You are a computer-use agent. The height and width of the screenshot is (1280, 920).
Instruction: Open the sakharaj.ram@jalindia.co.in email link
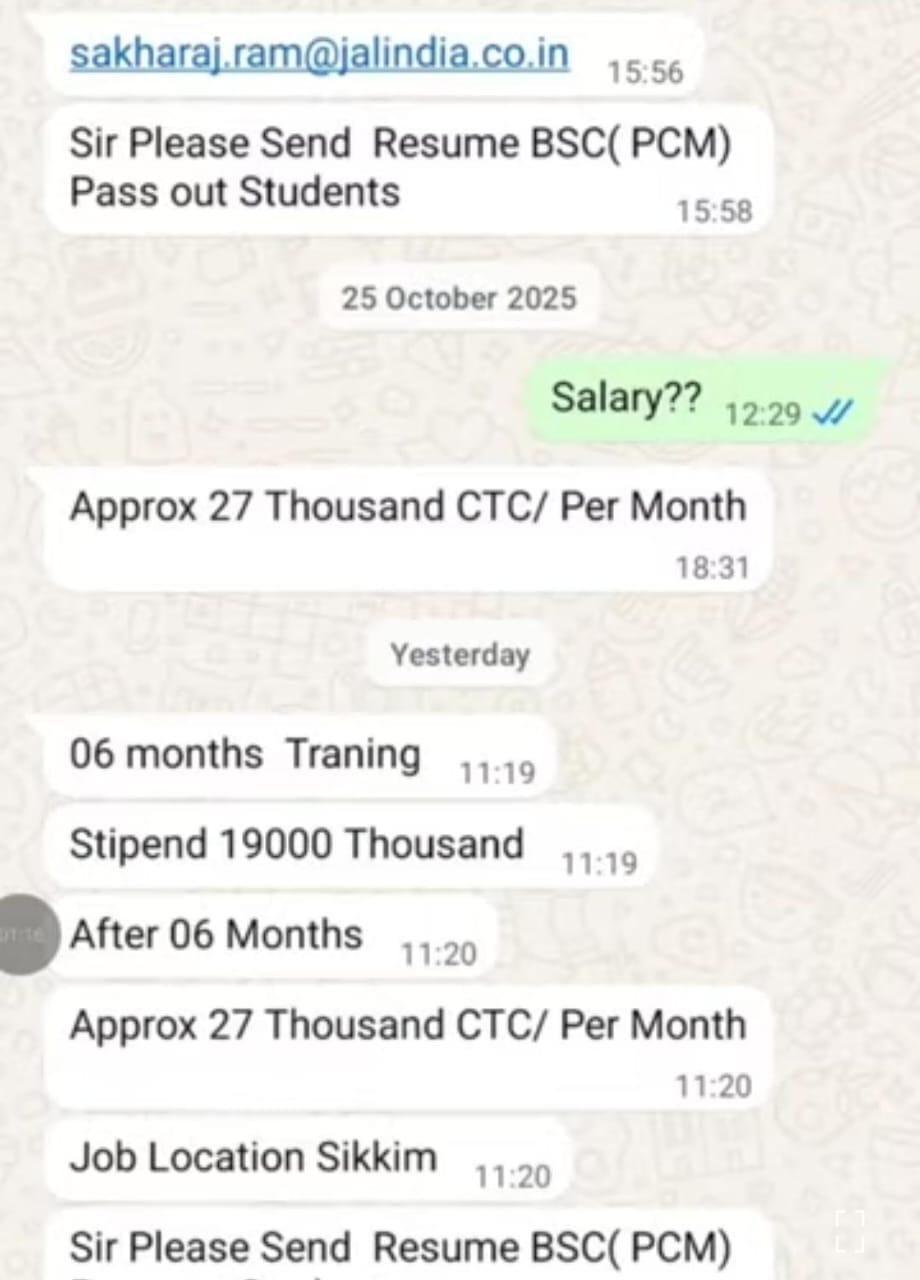click(319, 53)
